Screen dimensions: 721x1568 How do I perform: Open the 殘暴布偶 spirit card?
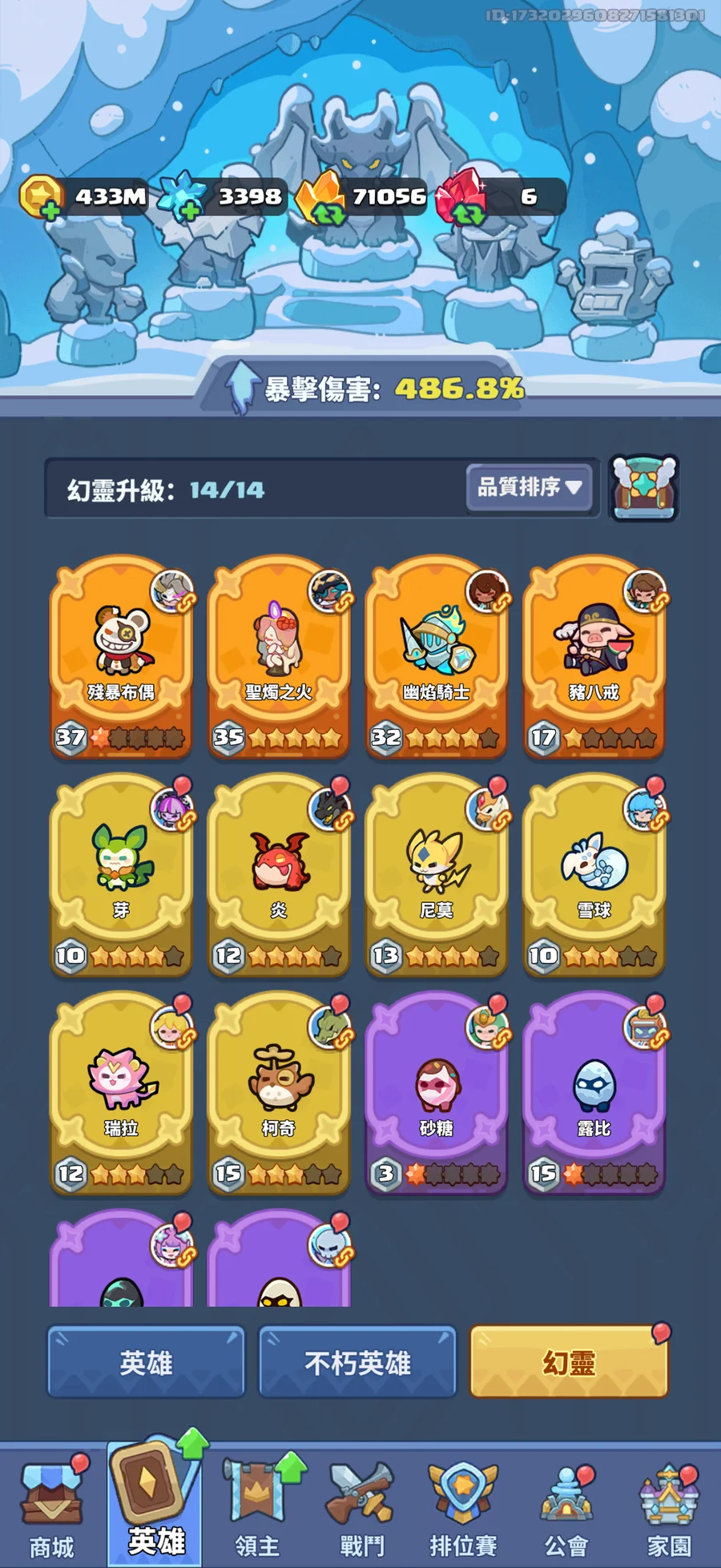click(121, 657)
